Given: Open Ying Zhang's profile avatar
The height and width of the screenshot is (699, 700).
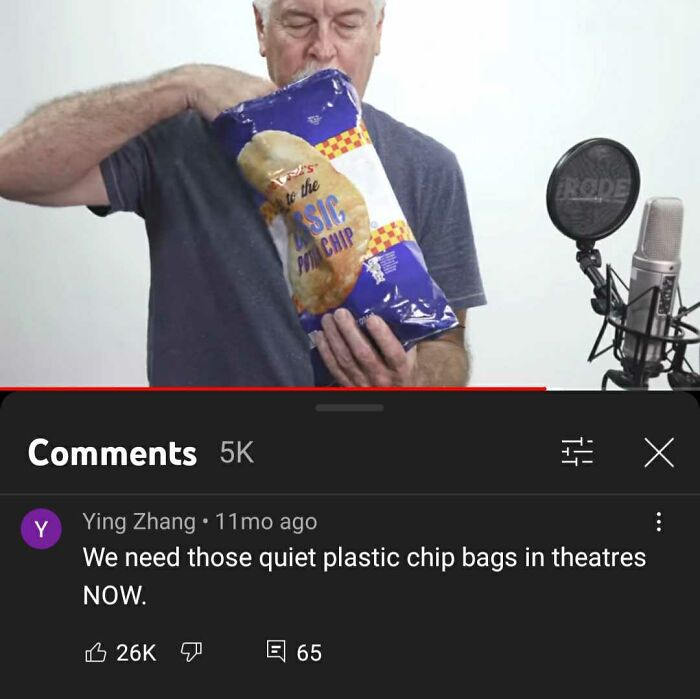Looking at the screenshot, I should (x=41, y=530).
